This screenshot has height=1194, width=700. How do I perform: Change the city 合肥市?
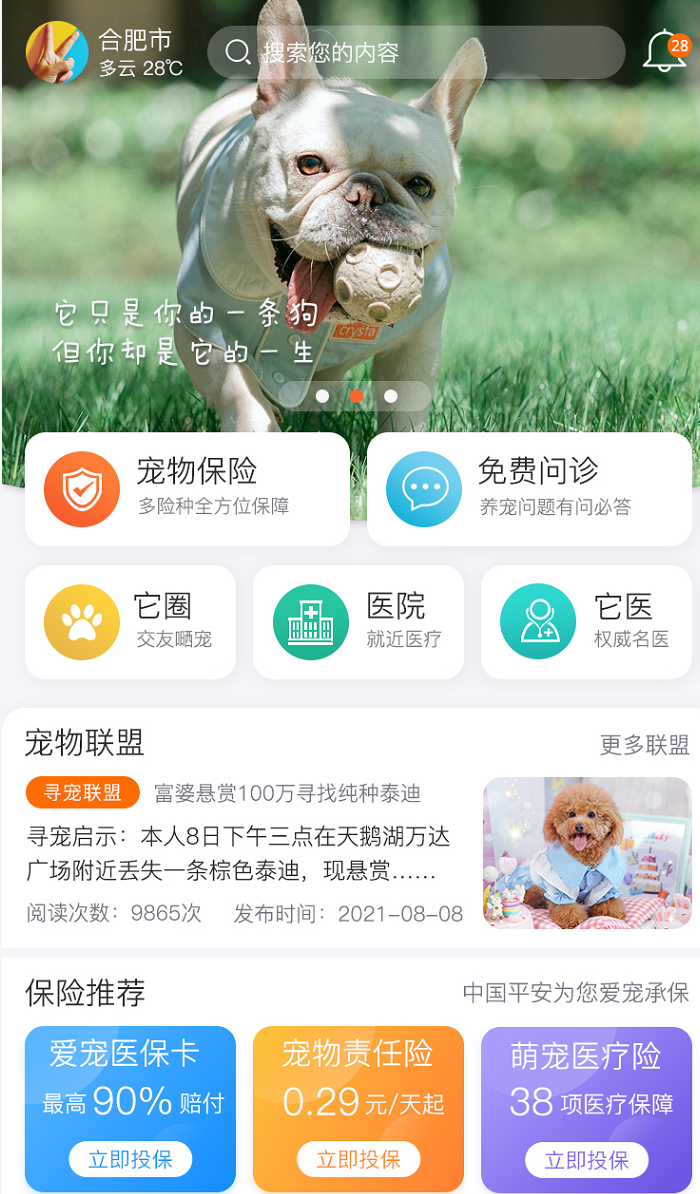135,40
